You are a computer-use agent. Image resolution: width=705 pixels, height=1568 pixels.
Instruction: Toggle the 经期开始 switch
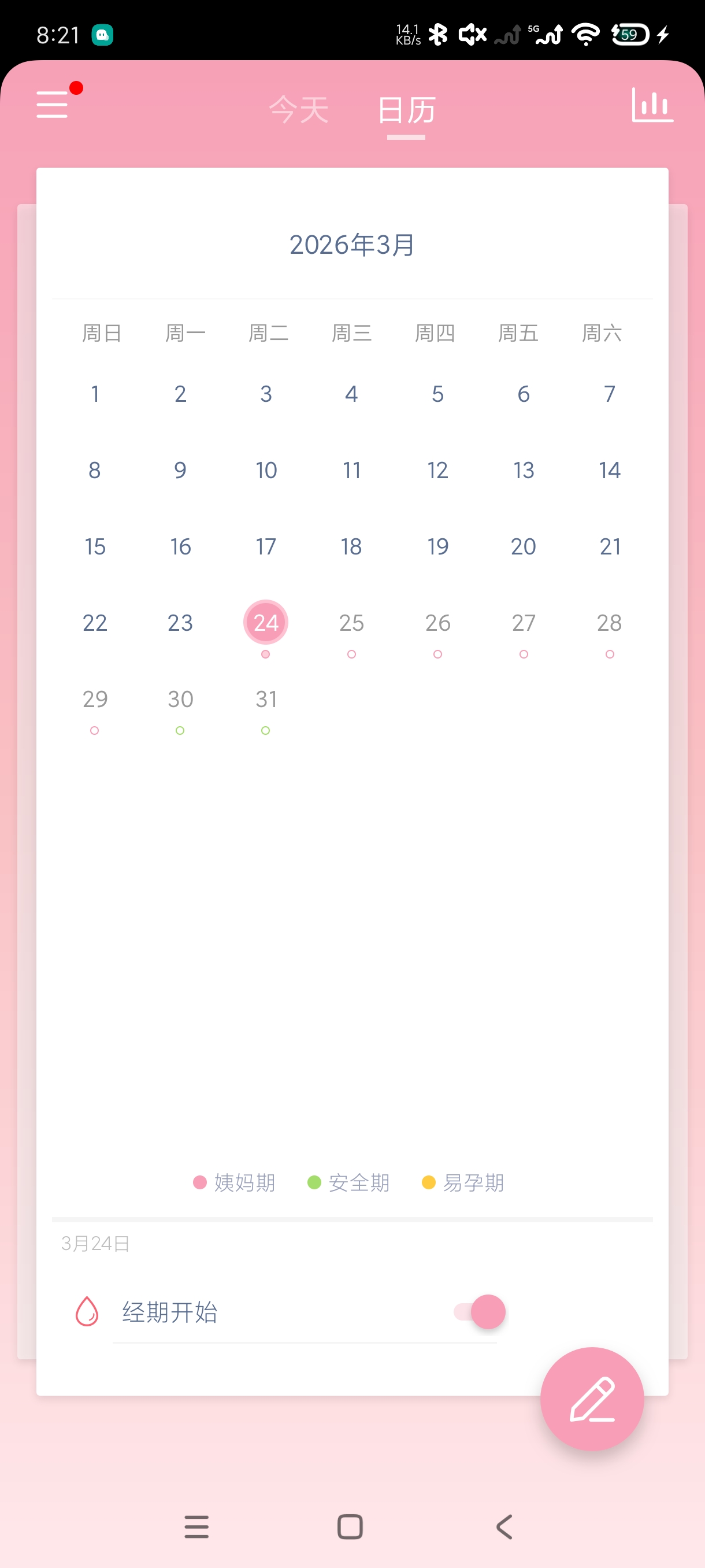click(x=480, y=1311)
